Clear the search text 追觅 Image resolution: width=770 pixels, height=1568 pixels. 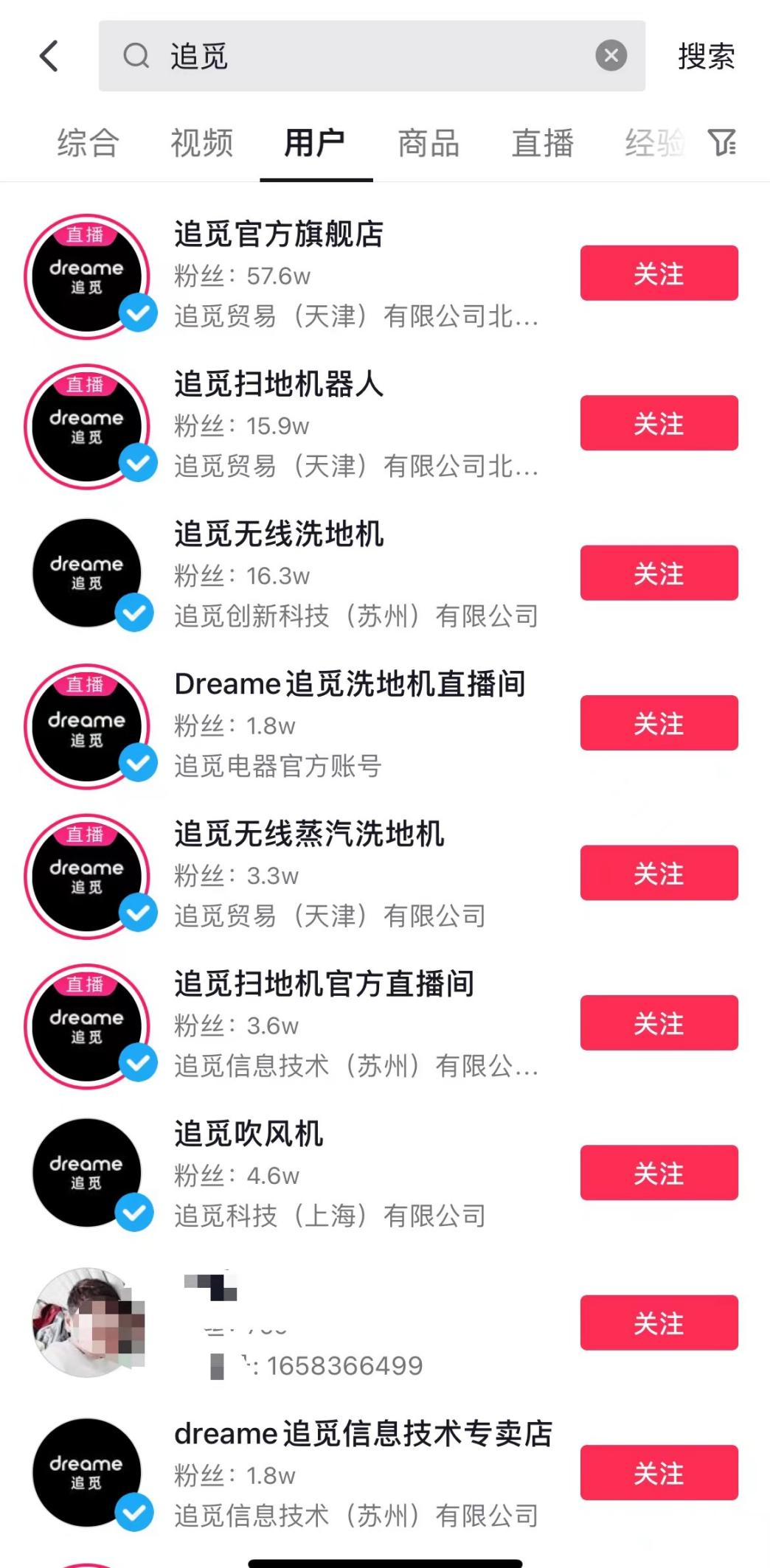(x=611, y=55)
